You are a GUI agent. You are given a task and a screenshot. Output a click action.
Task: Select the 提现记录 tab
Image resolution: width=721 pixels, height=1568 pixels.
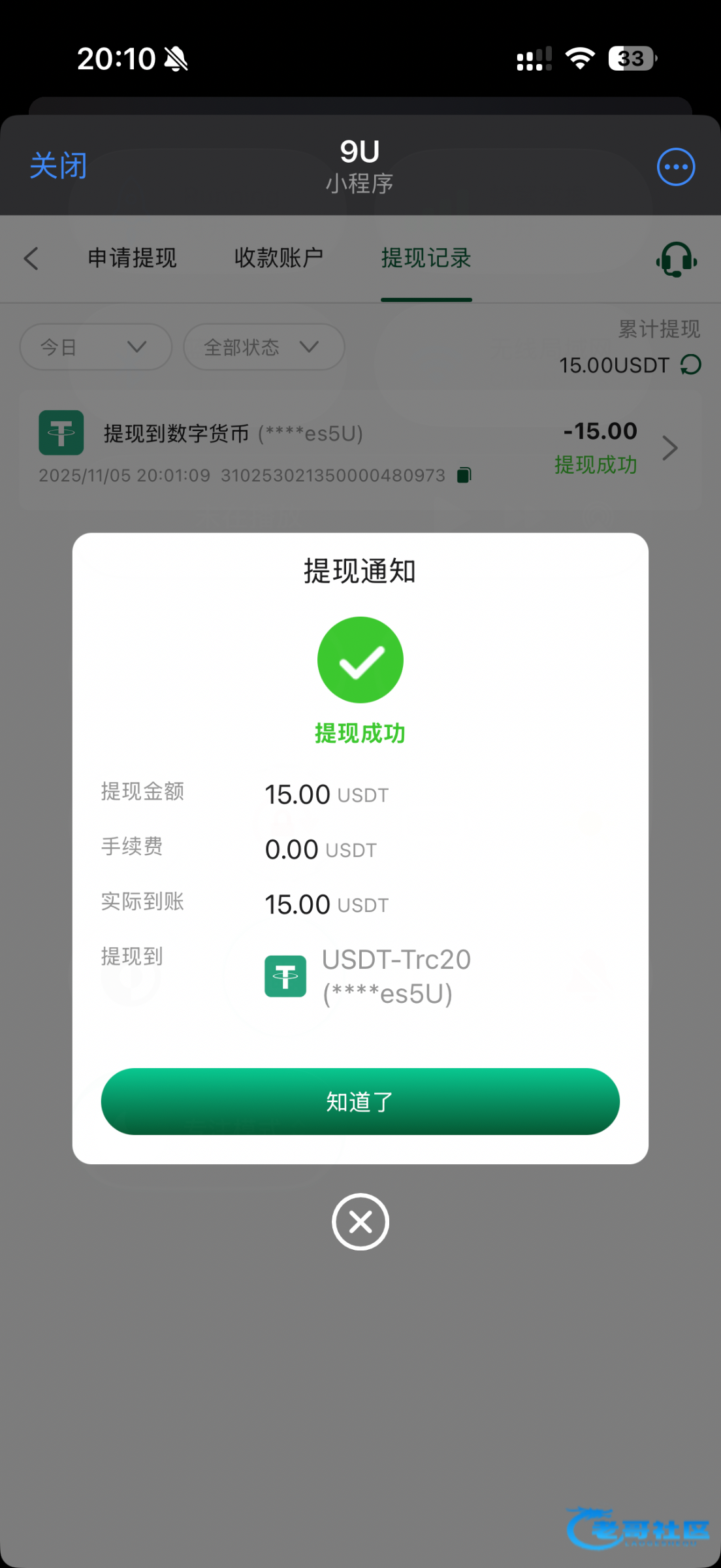click(x=426, y=258)
